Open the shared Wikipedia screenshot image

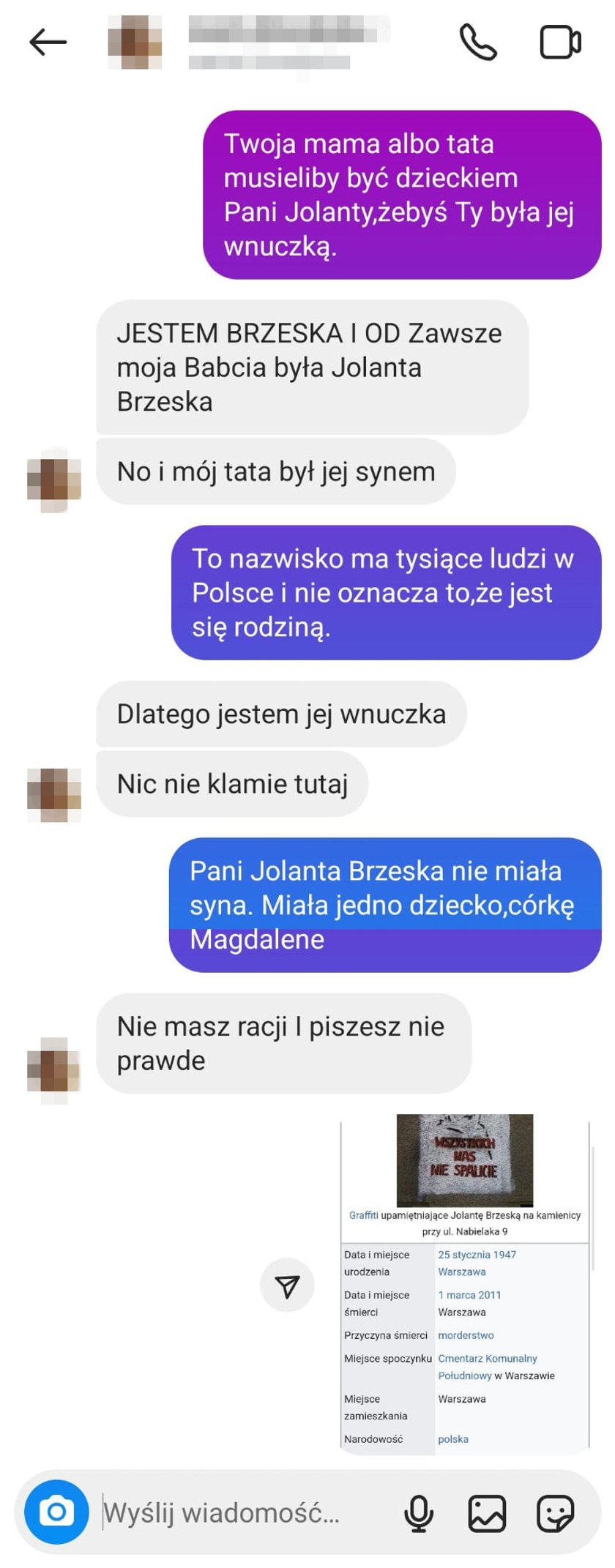465,1283
